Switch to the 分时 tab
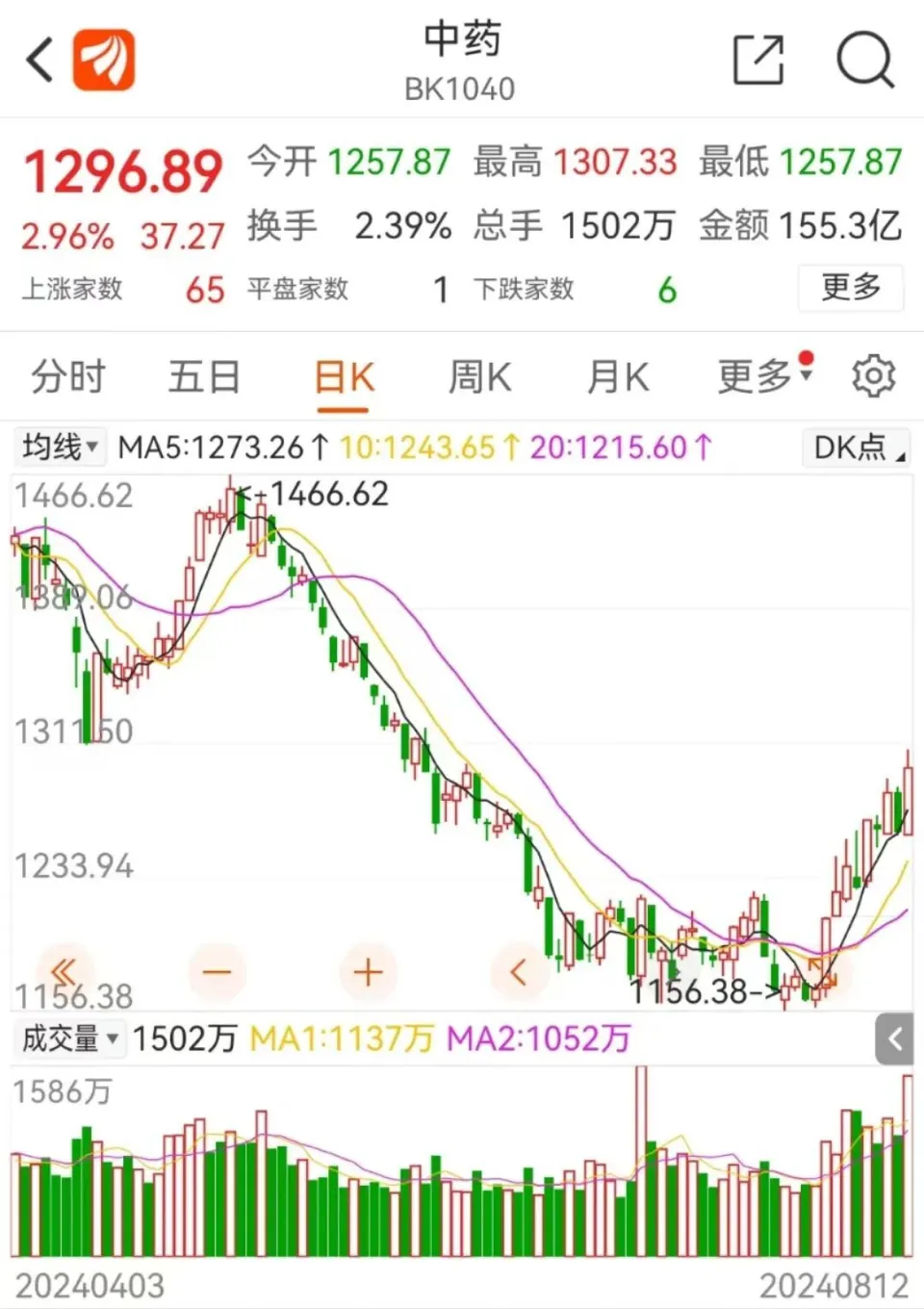This screenshot has height=1309, width=924. tap(67, 376)
